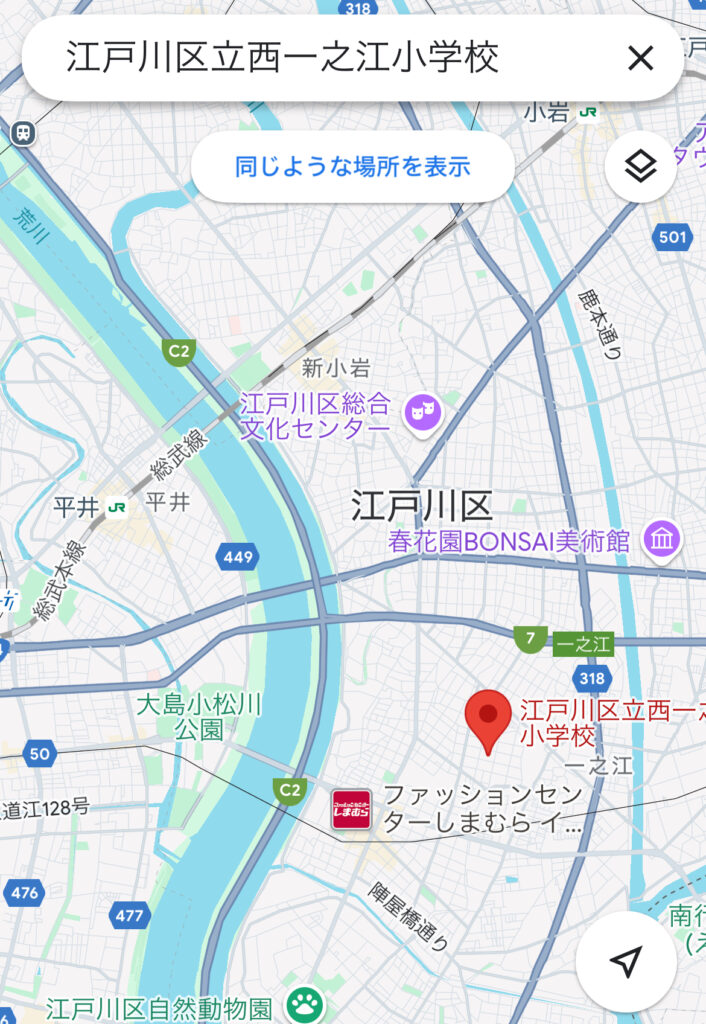The width and height of the screenshot is (706, 1024).
Task: Clear the search with the X button
Action: click(640, 58)
